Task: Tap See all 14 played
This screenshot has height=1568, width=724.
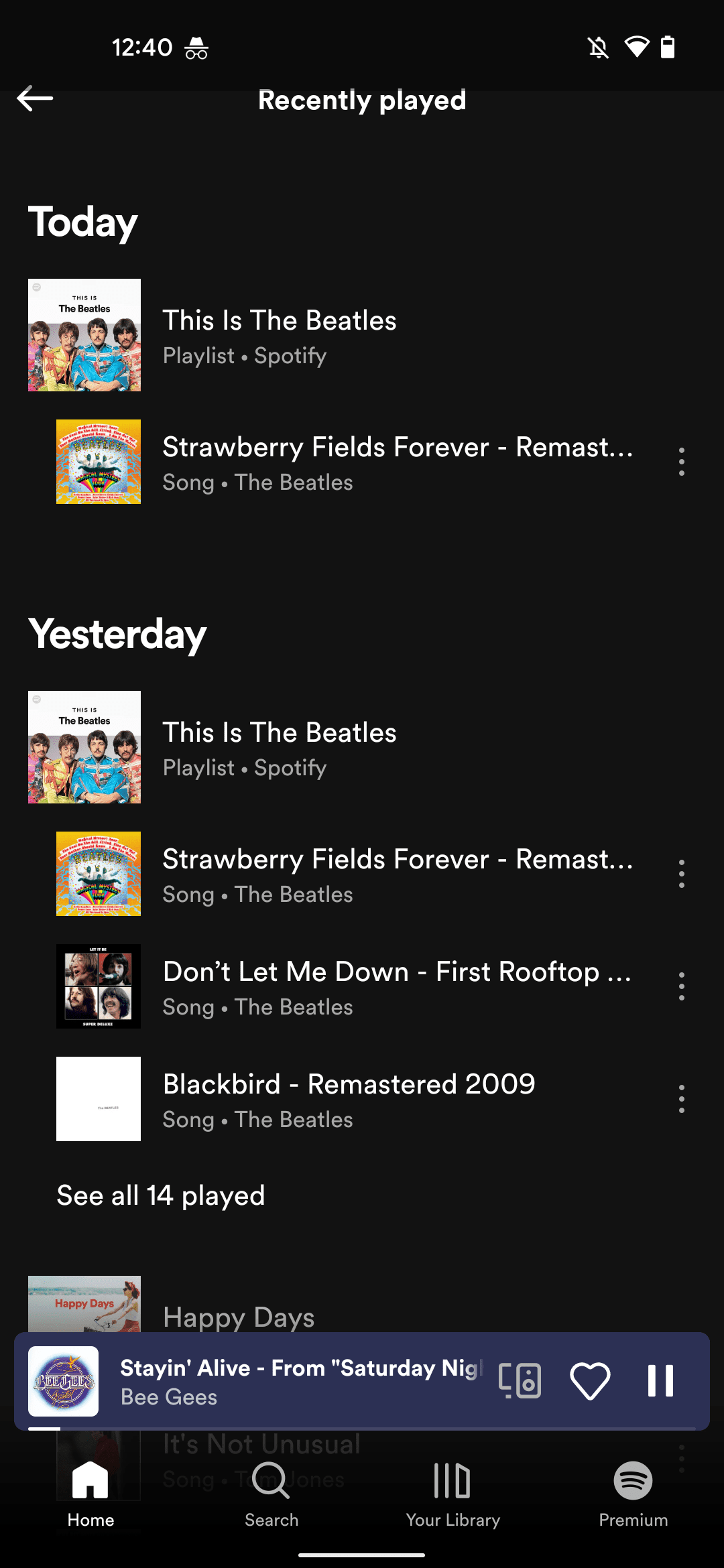Action: [161, 1195]
